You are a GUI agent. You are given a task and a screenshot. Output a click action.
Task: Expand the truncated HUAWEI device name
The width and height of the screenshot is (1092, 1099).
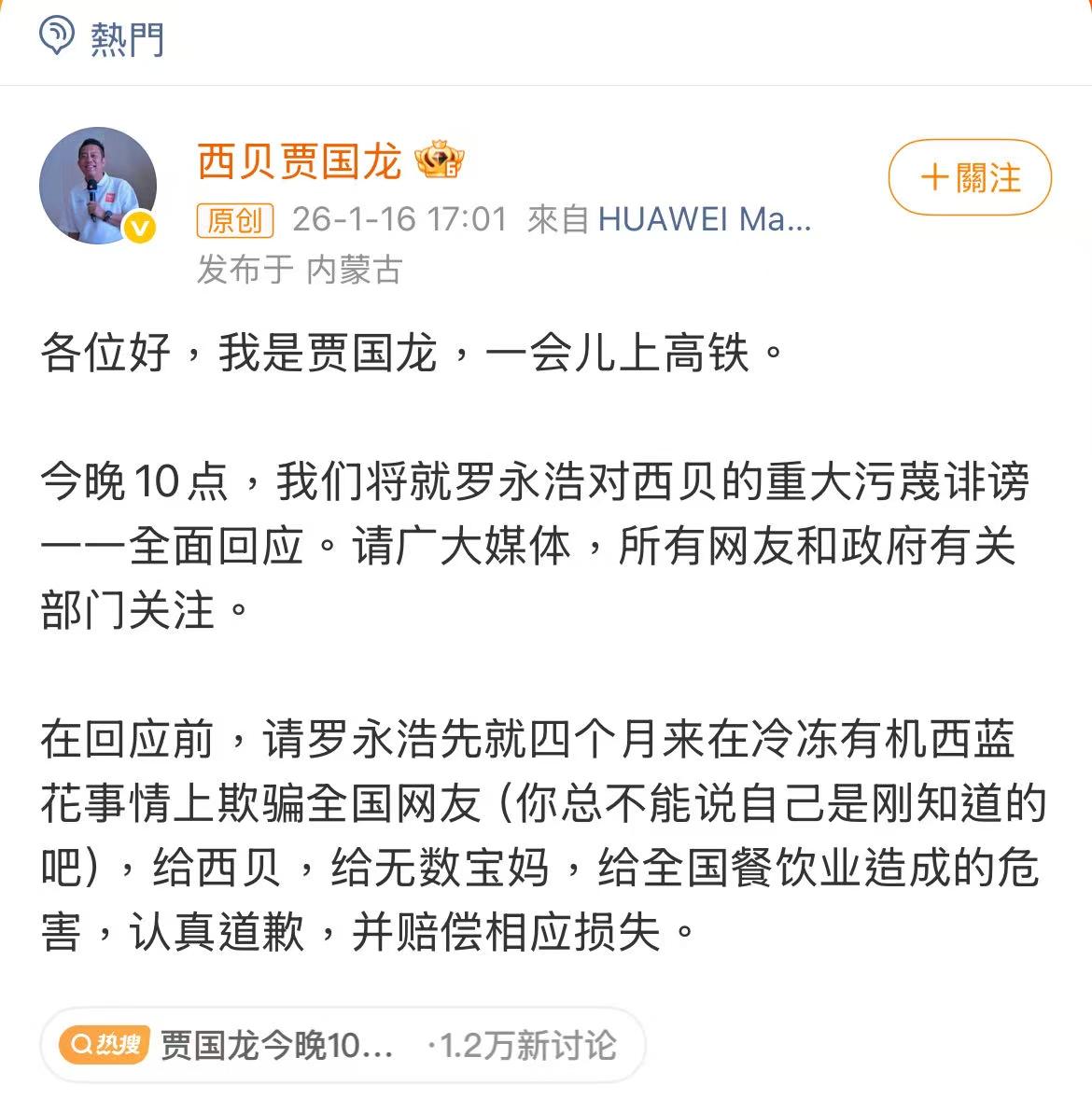796,222
